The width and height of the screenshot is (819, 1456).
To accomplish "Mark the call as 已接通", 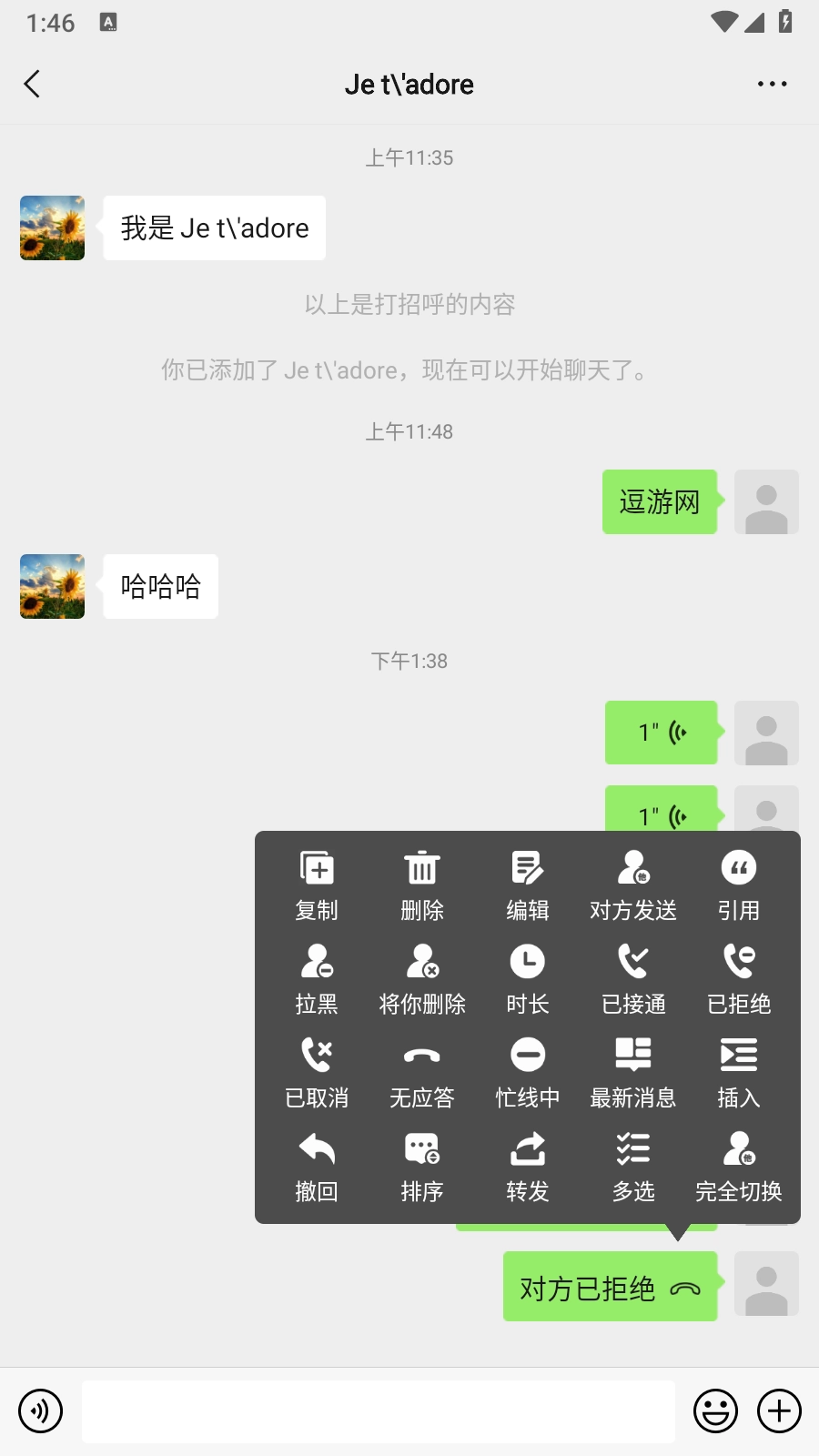I will coord(633,978).
